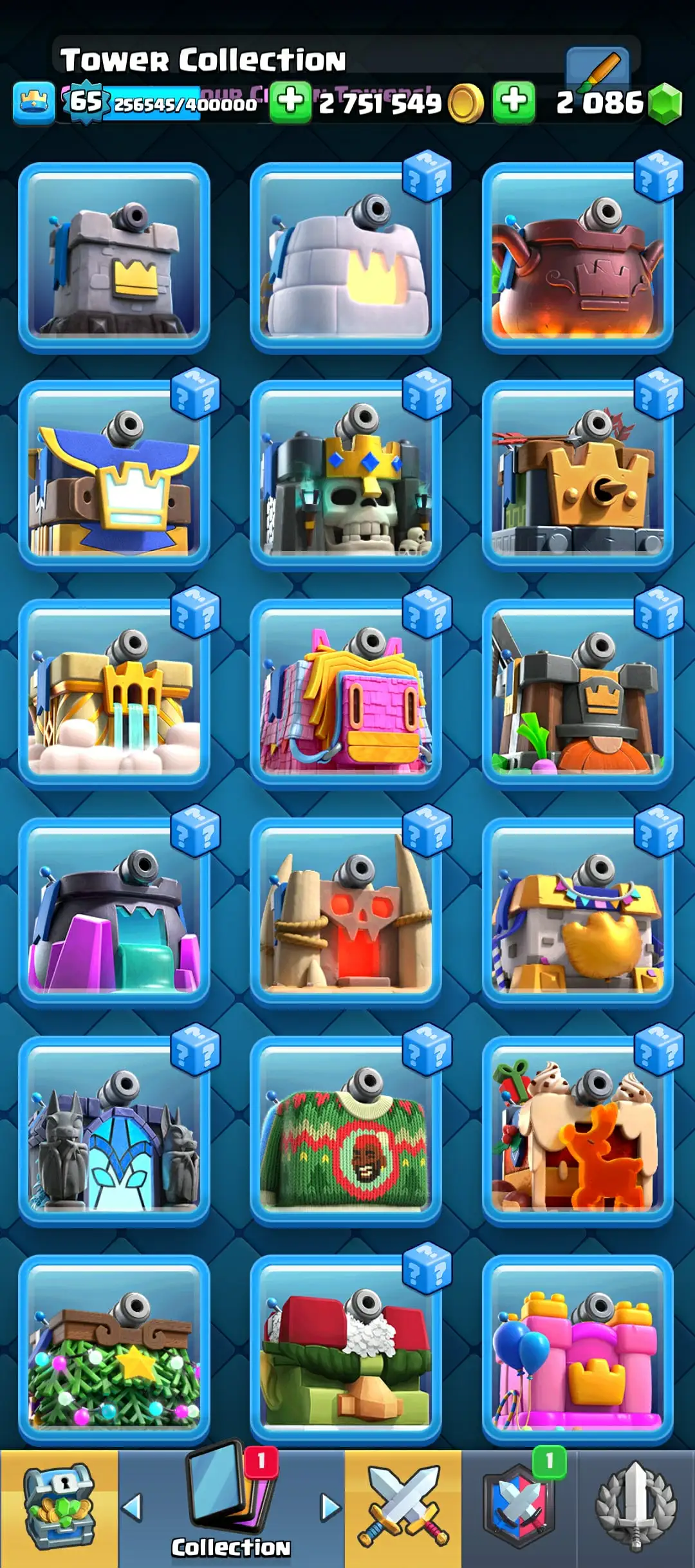Open the events sword wreath tab
The width and height of the screenshot is (695, 1568).
pos(636,1509)
